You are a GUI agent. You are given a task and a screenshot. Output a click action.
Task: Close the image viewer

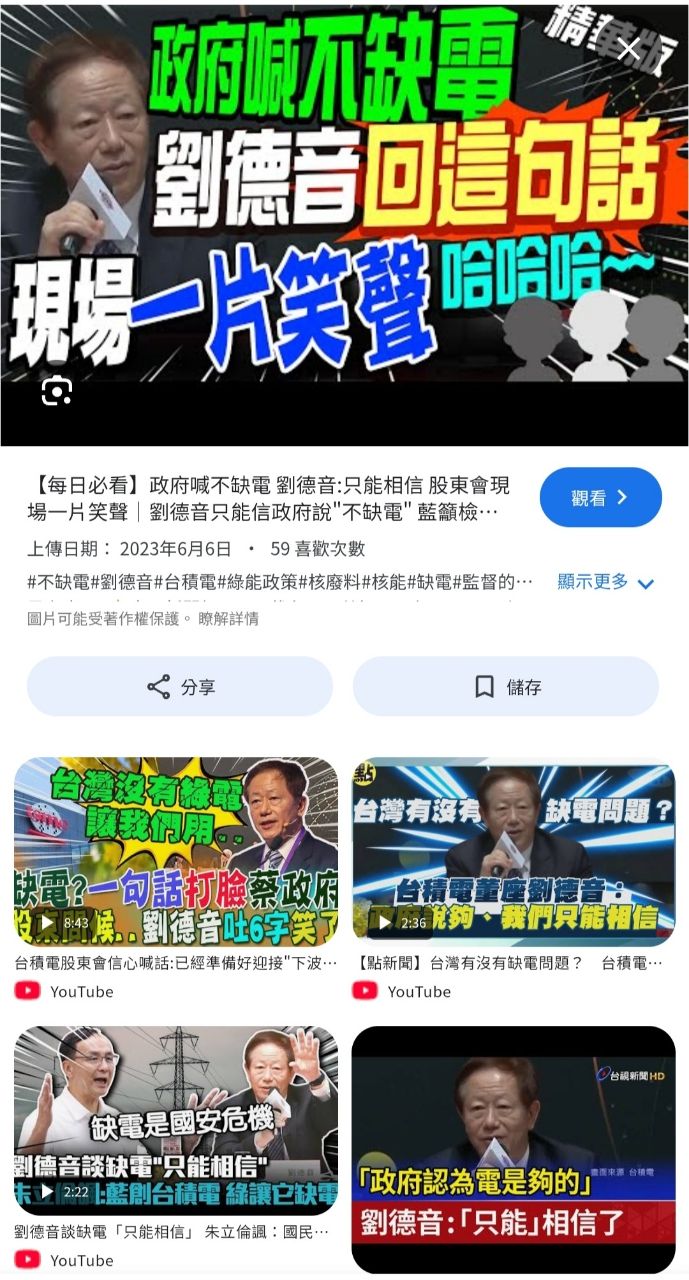click(x=629, y=49)
